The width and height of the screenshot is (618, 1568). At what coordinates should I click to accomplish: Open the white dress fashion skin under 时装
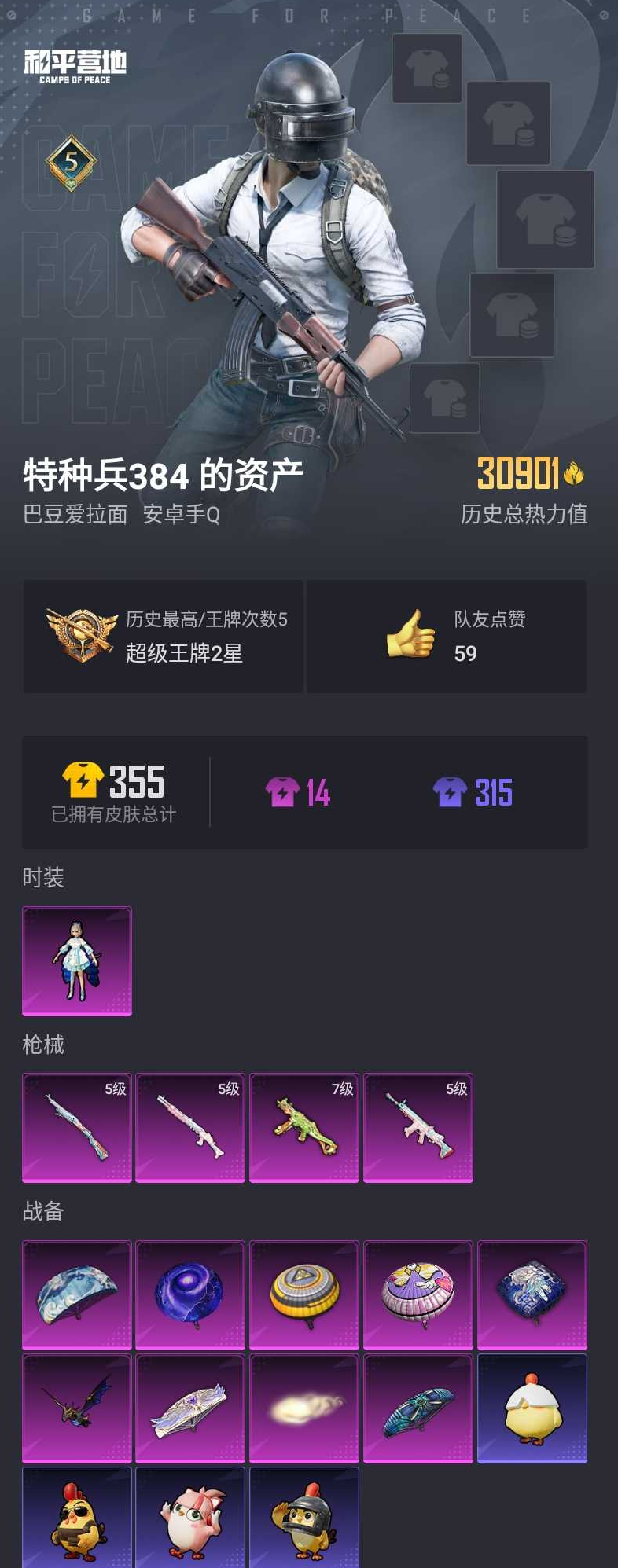click(x=76, y=959)
